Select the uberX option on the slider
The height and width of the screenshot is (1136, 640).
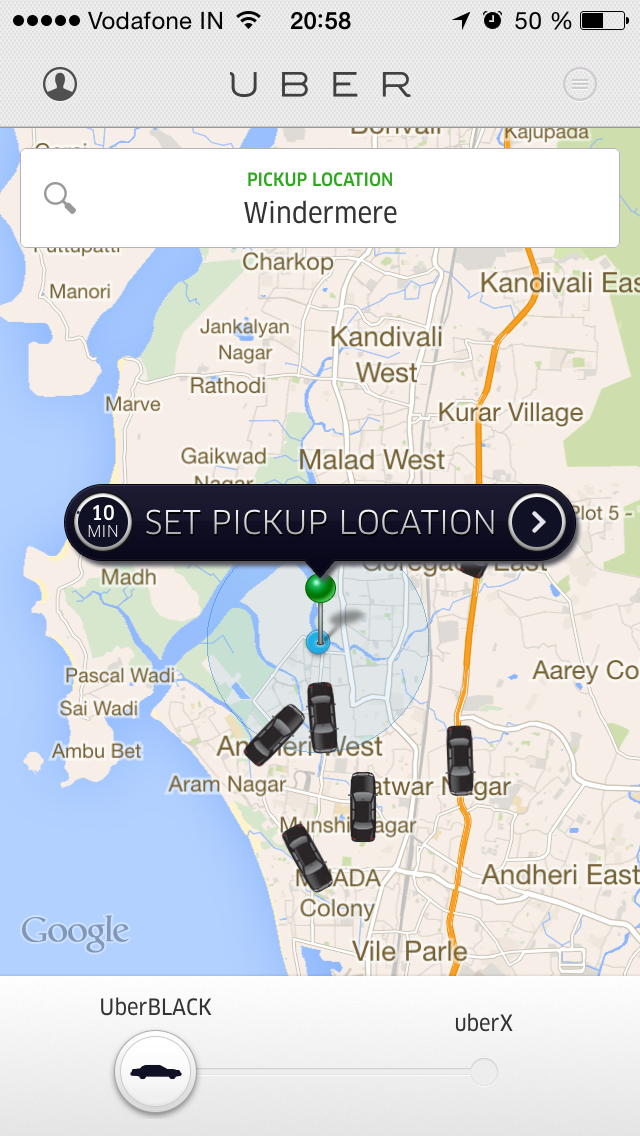point(484,1072)
